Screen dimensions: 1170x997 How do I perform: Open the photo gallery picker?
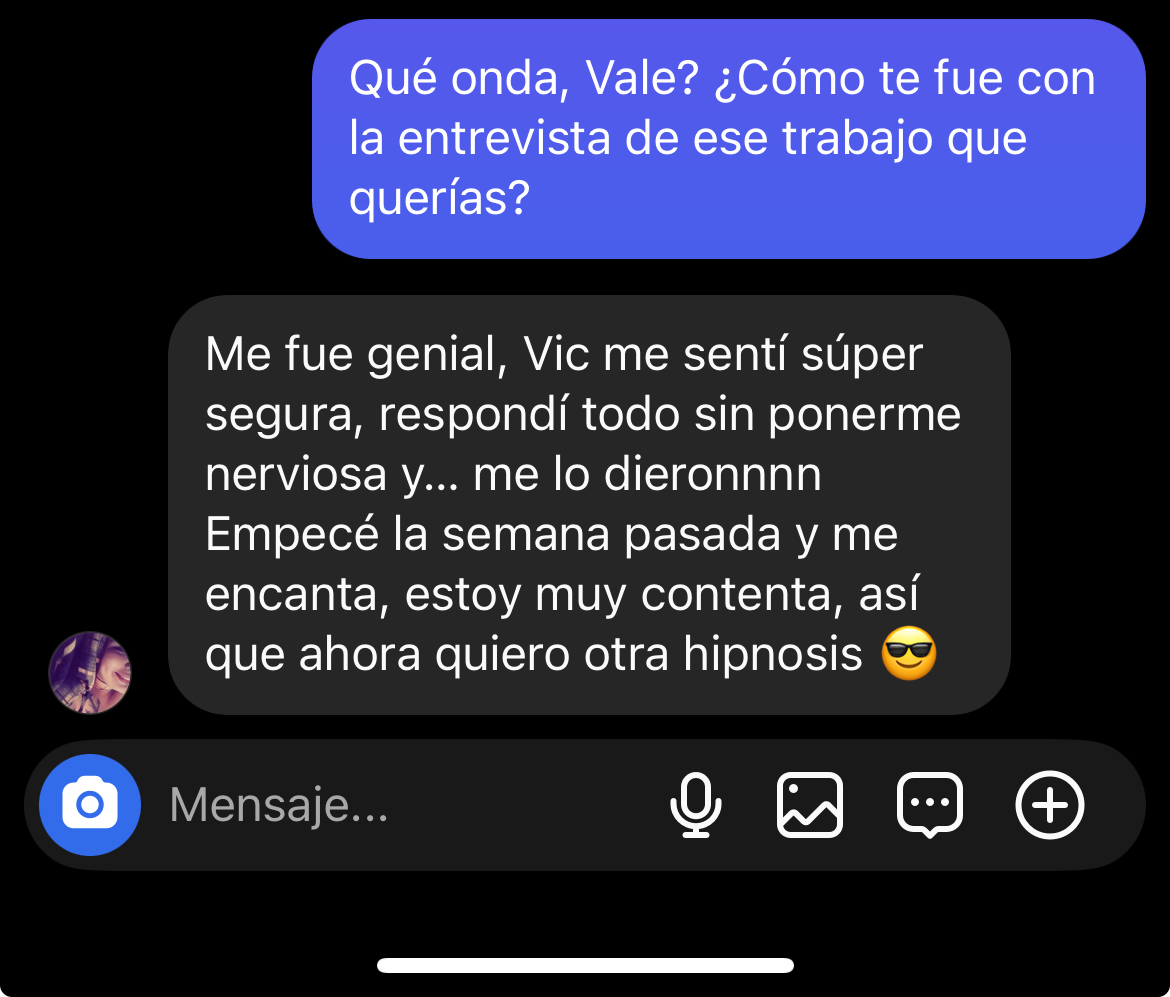[x=809, y=805]
